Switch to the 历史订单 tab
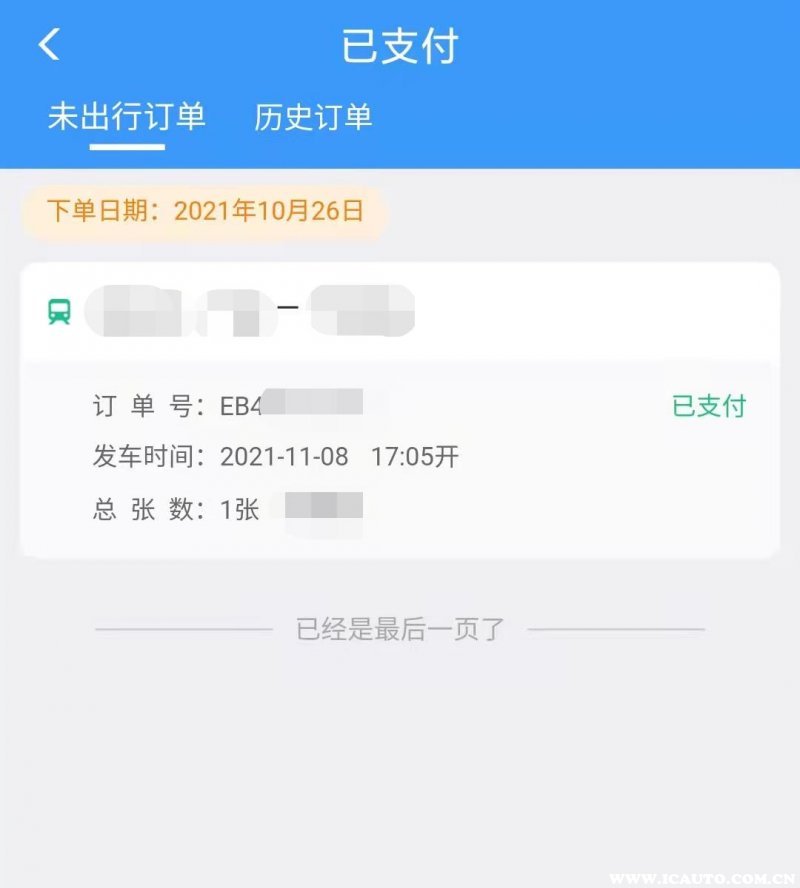 [313, 117]
